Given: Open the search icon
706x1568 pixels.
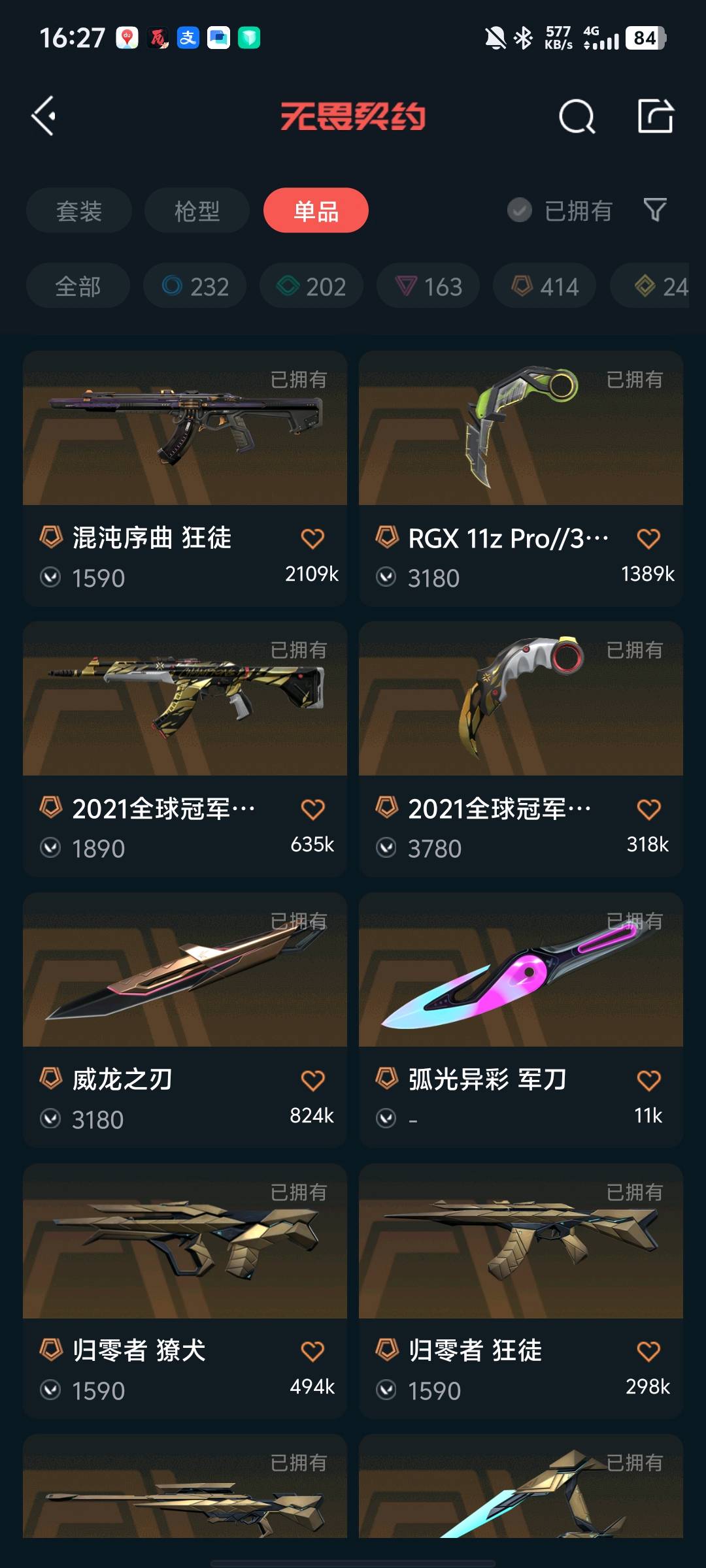Looking at the screenshot, I should coord(577,117).
